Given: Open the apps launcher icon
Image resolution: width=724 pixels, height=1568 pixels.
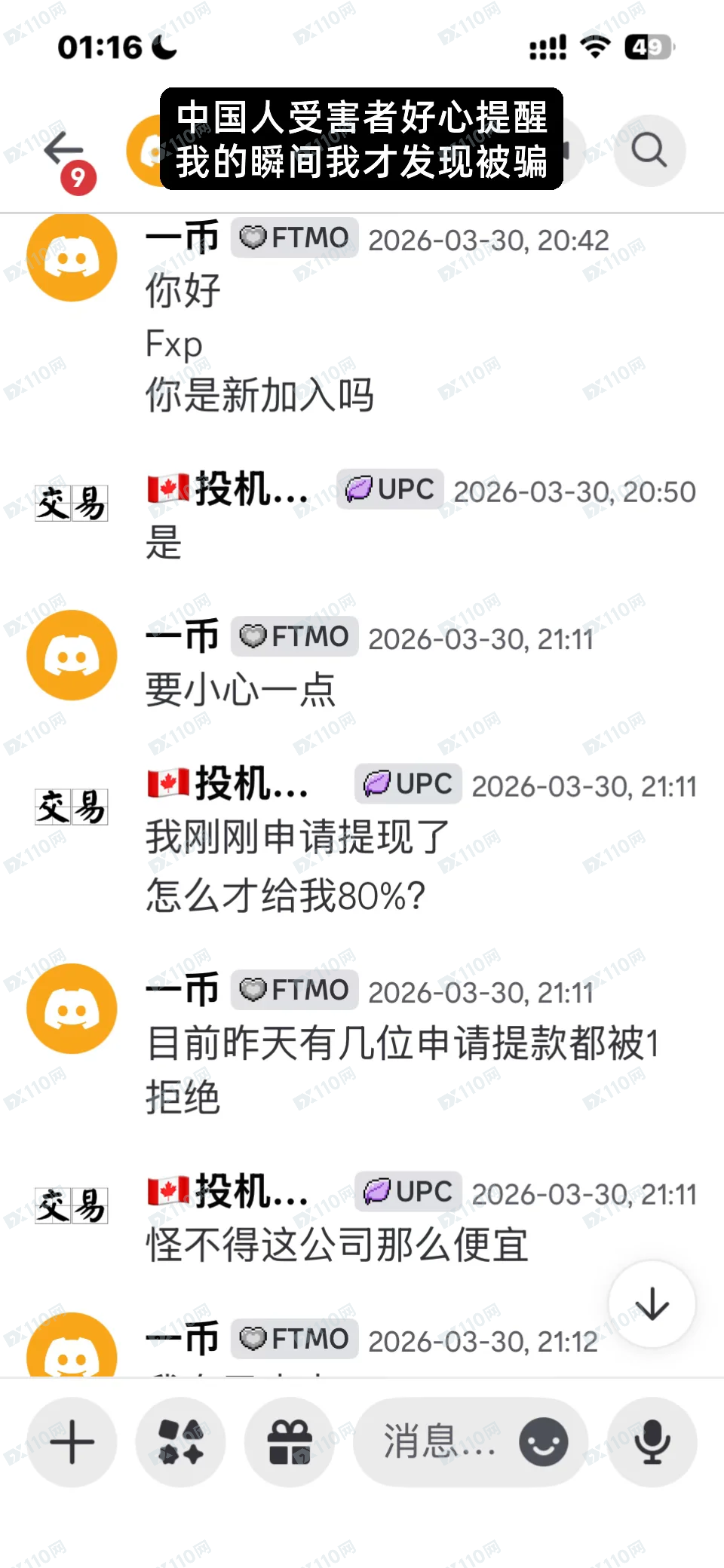Looking at the screenshot, I should pos(181,1442).
